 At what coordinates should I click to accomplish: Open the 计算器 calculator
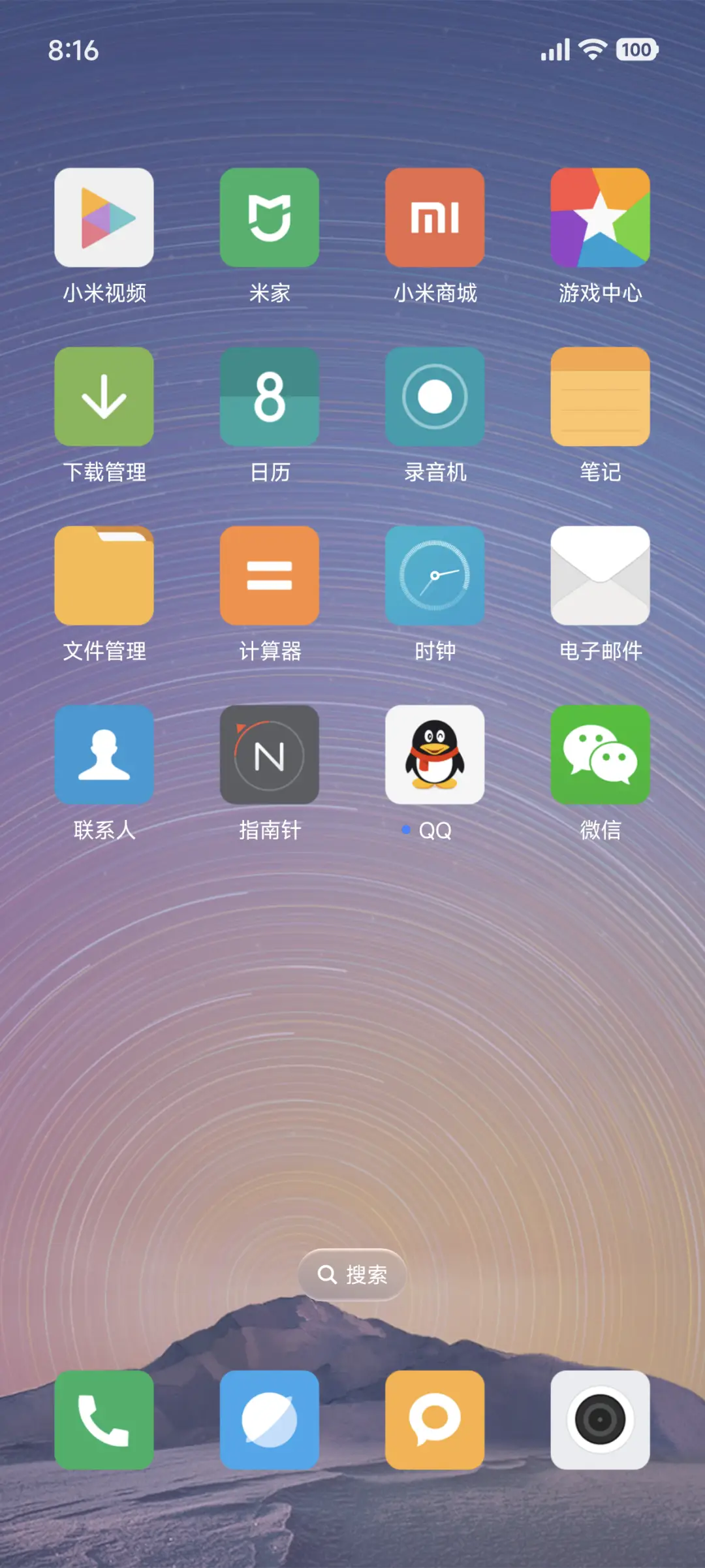(x=270, y=576)
